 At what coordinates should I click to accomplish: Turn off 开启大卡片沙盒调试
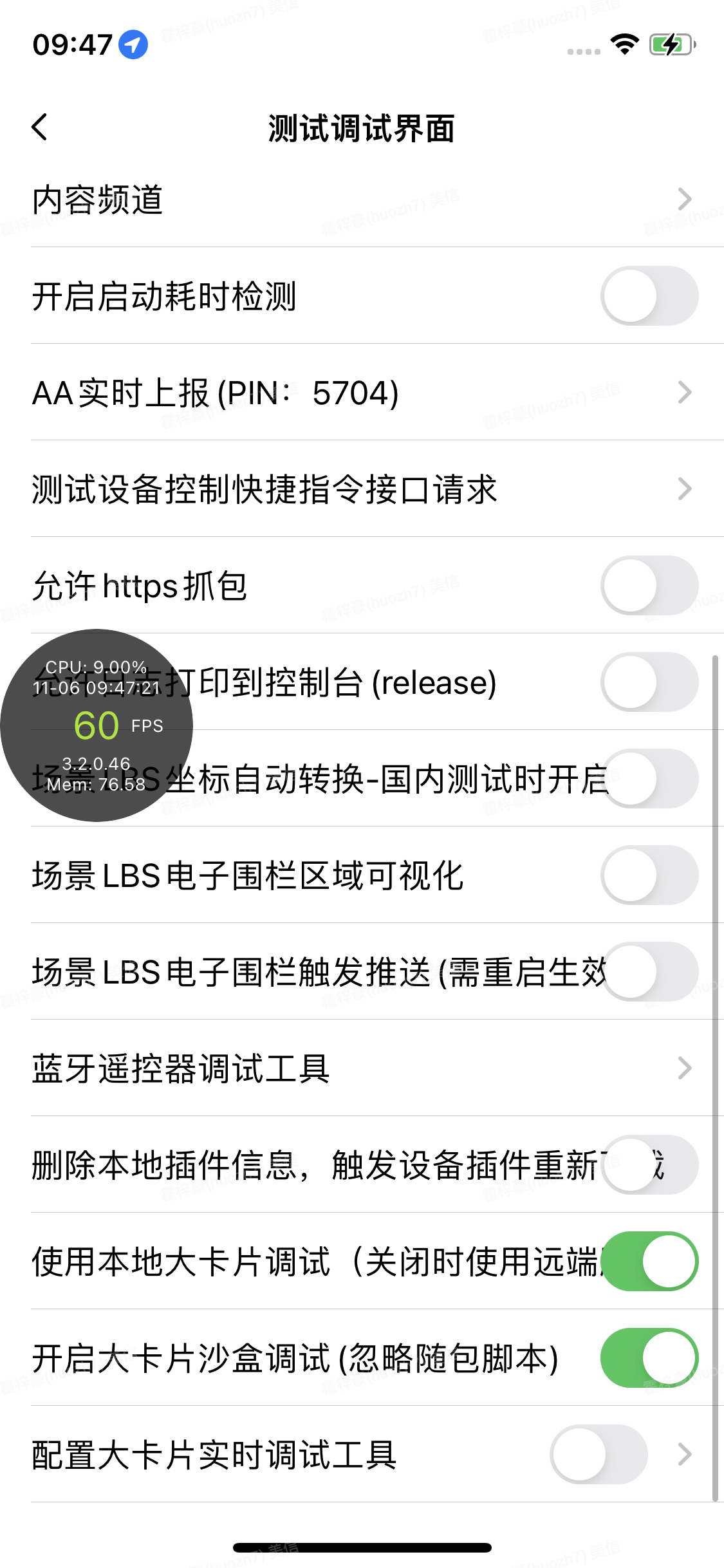649,1358
